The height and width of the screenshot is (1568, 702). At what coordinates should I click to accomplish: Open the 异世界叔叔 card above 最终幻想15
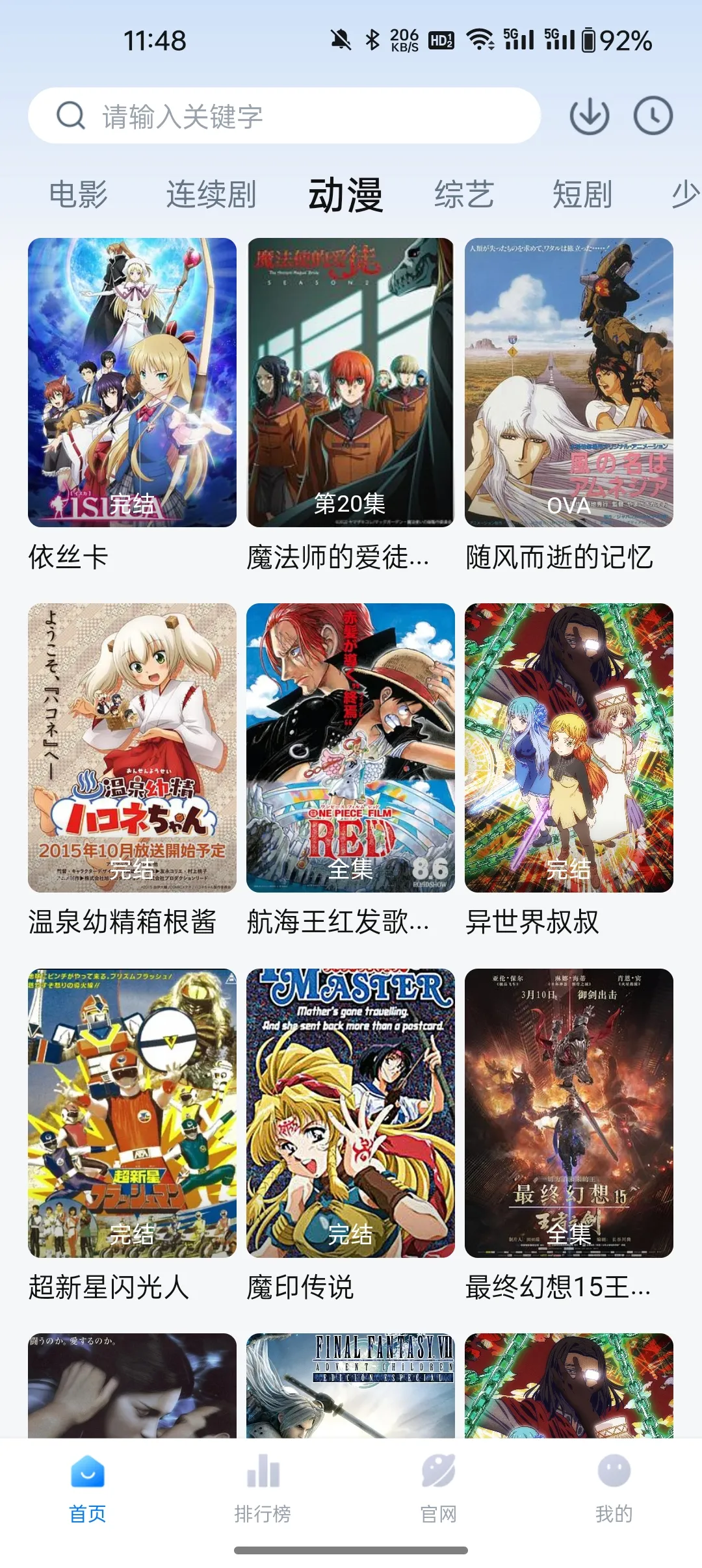(569, 748)
